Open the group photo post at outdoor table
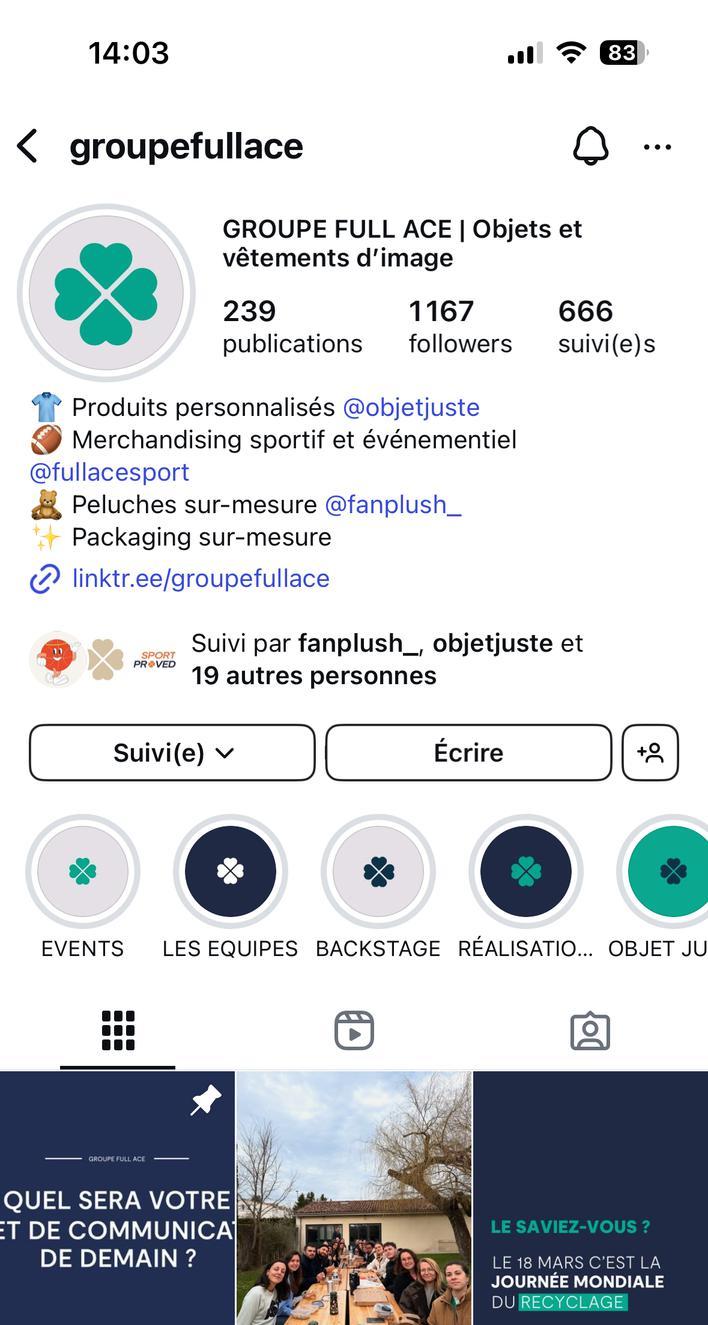708x1325 pixels. point(354,1198)
